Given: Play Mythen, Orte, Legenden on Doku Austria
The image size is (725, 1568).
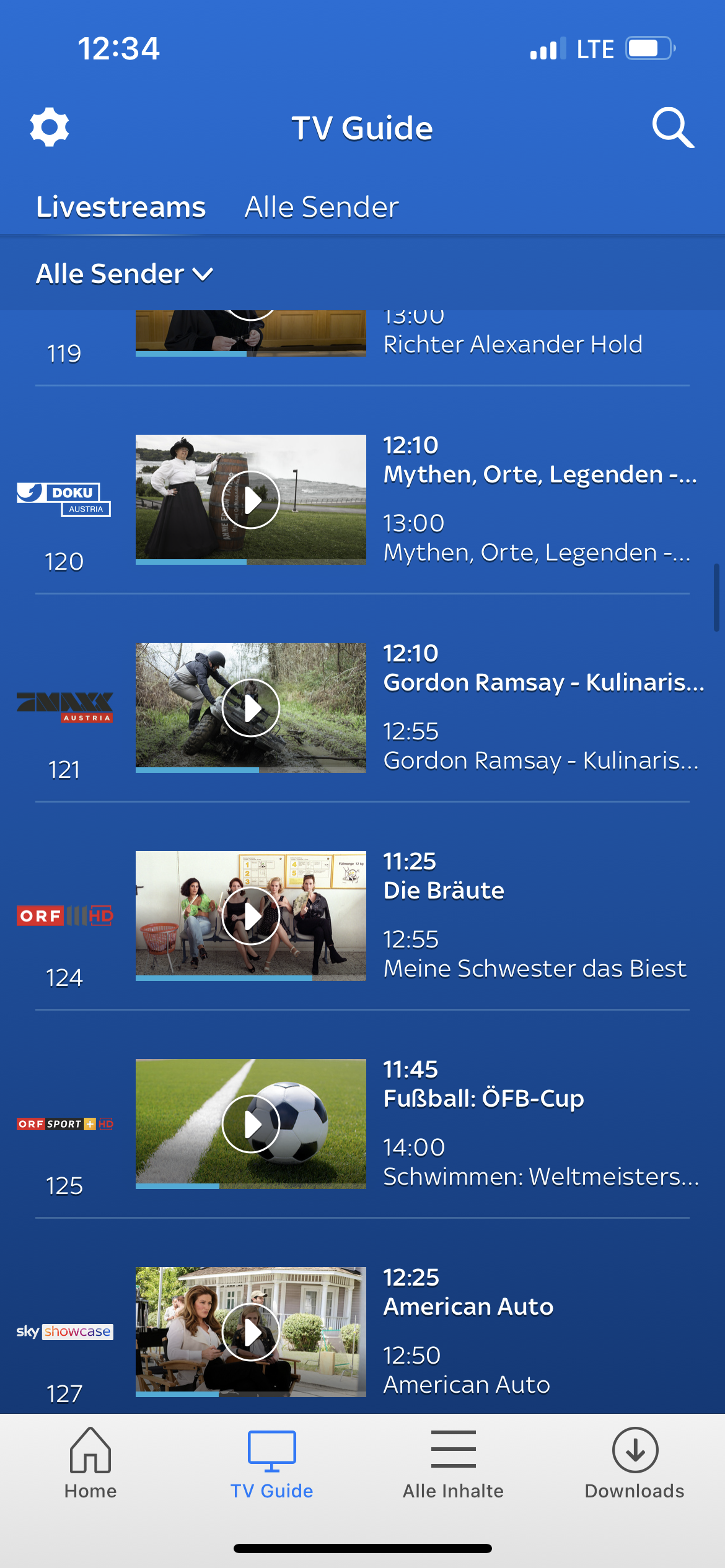Looking at the screenshot, I should (251, 500).
